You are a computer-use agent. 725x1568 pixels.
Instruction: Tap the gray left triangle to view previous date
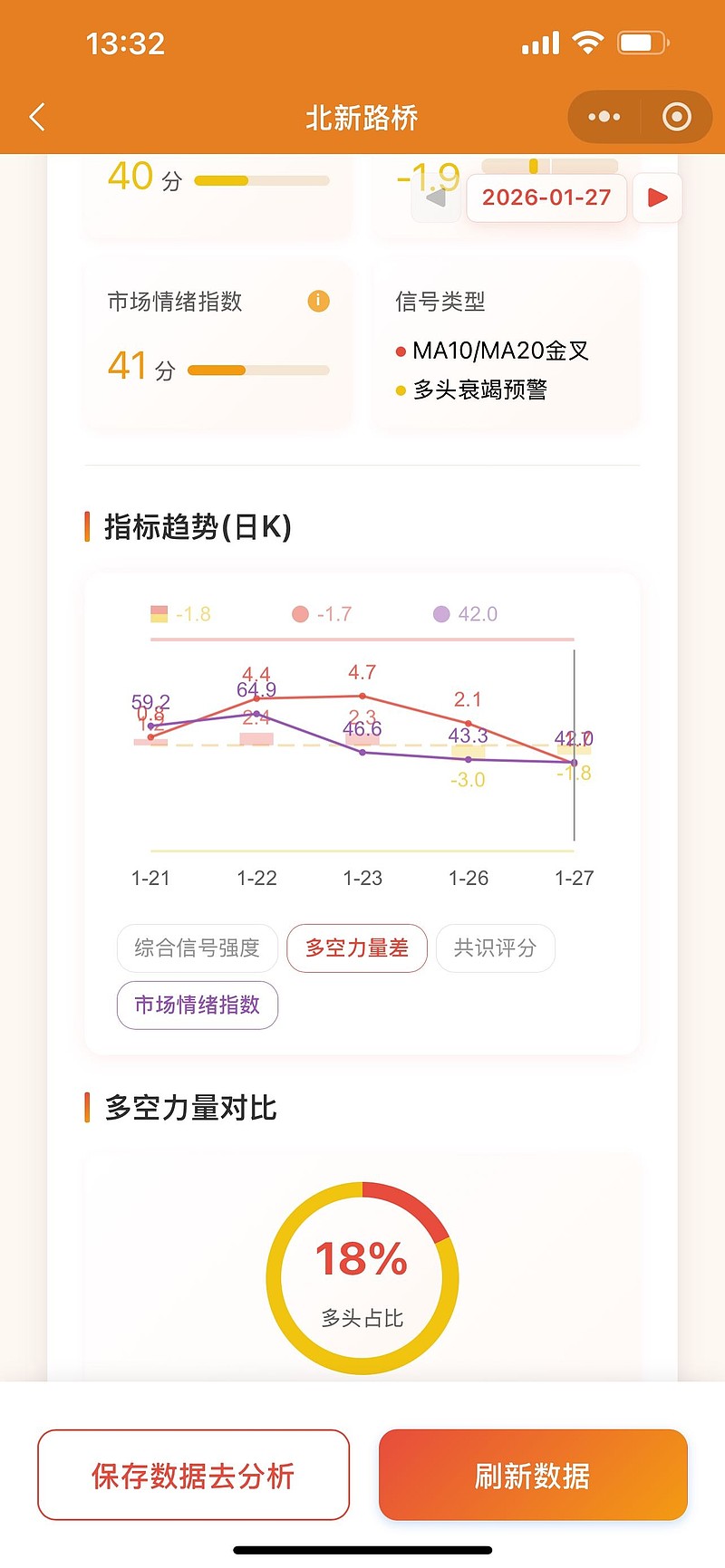pos(437,197)
